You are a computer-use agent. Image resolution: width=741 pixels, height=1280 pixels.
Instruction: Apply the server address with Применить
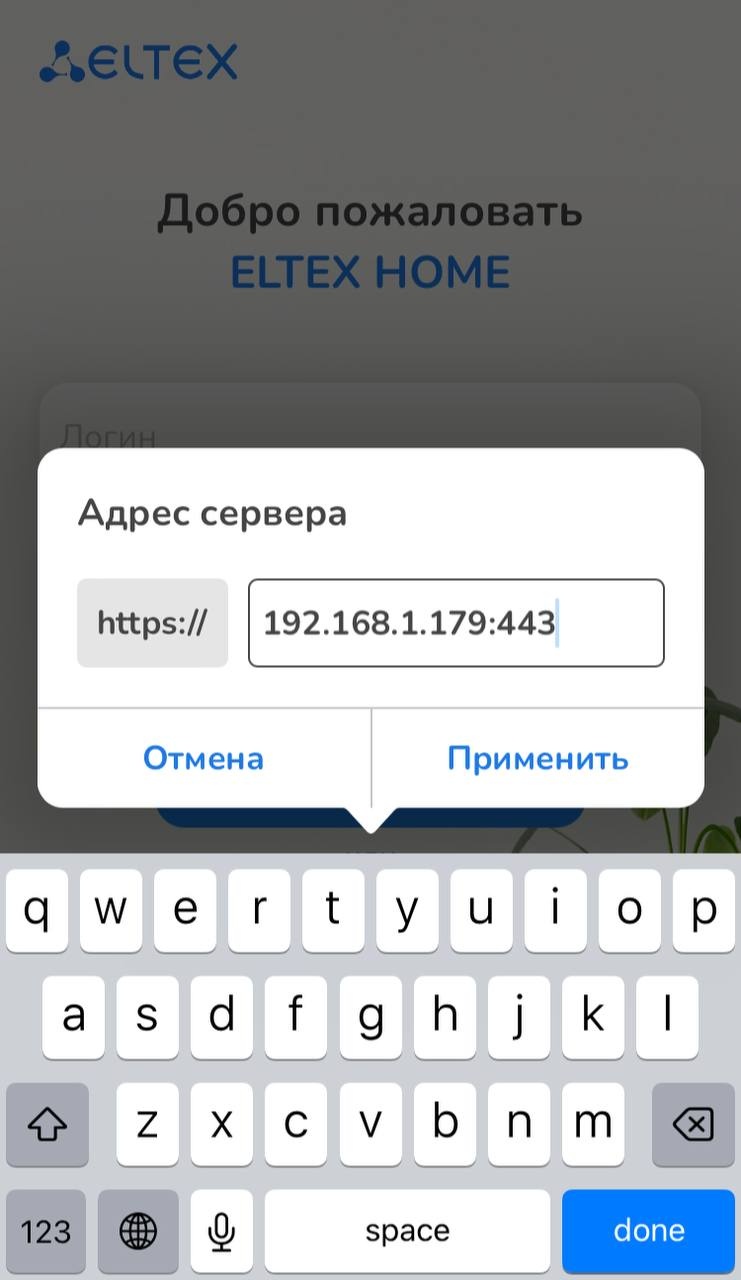[x=537, y=758]
